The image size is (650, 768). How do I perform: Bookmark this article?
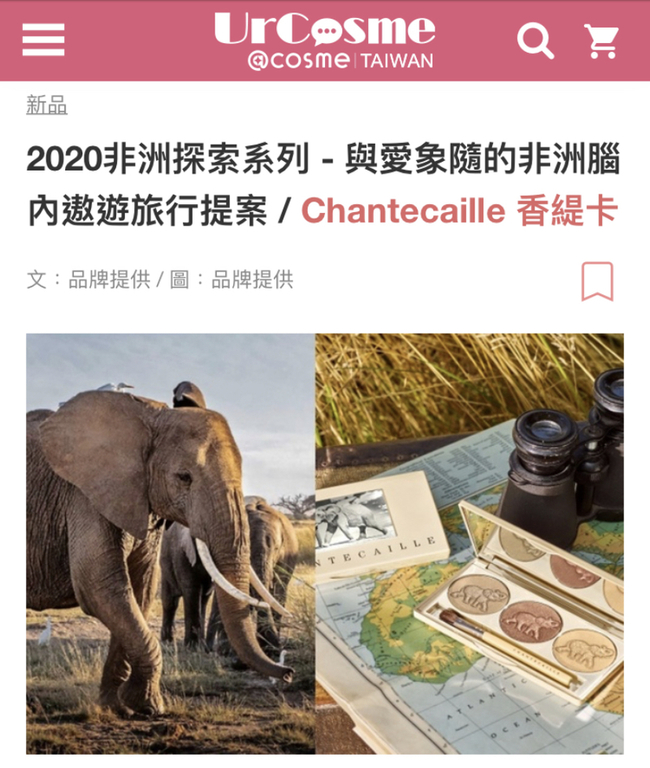tap(597, 281)
